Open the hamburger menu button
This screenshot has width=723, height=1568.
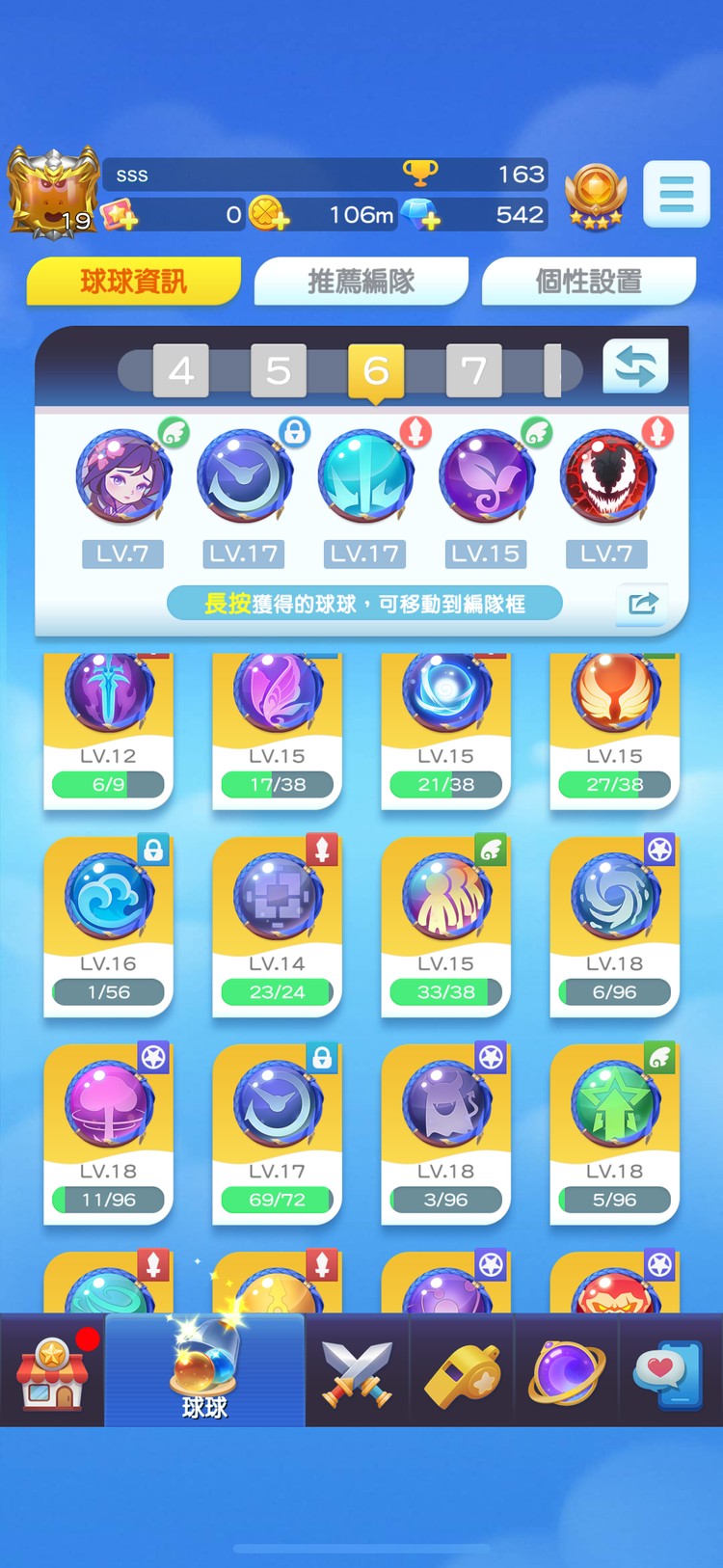(x=676, y=195)
